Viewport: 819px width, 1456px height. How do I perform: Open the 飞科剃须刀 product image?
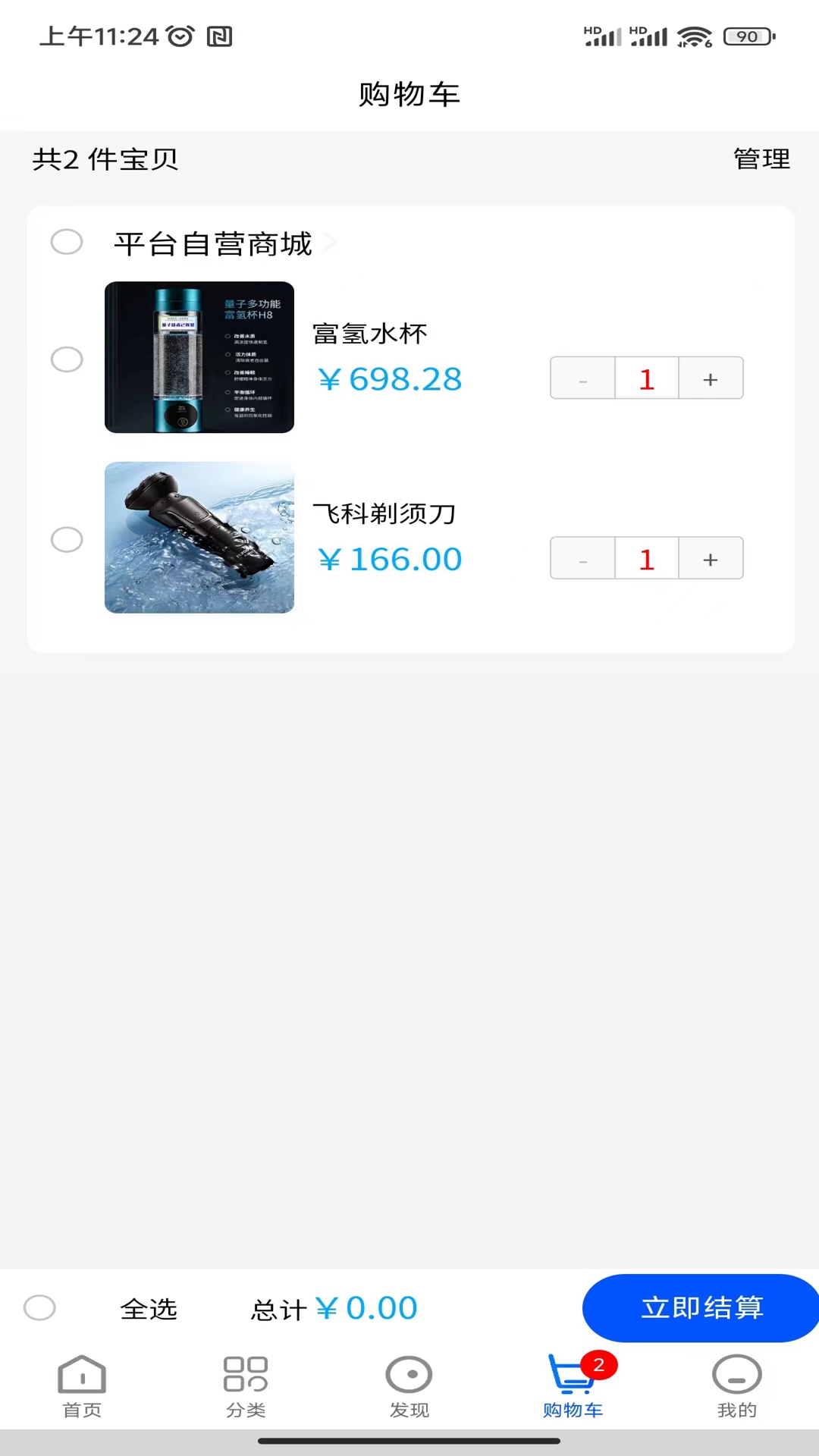coord(199,538)
